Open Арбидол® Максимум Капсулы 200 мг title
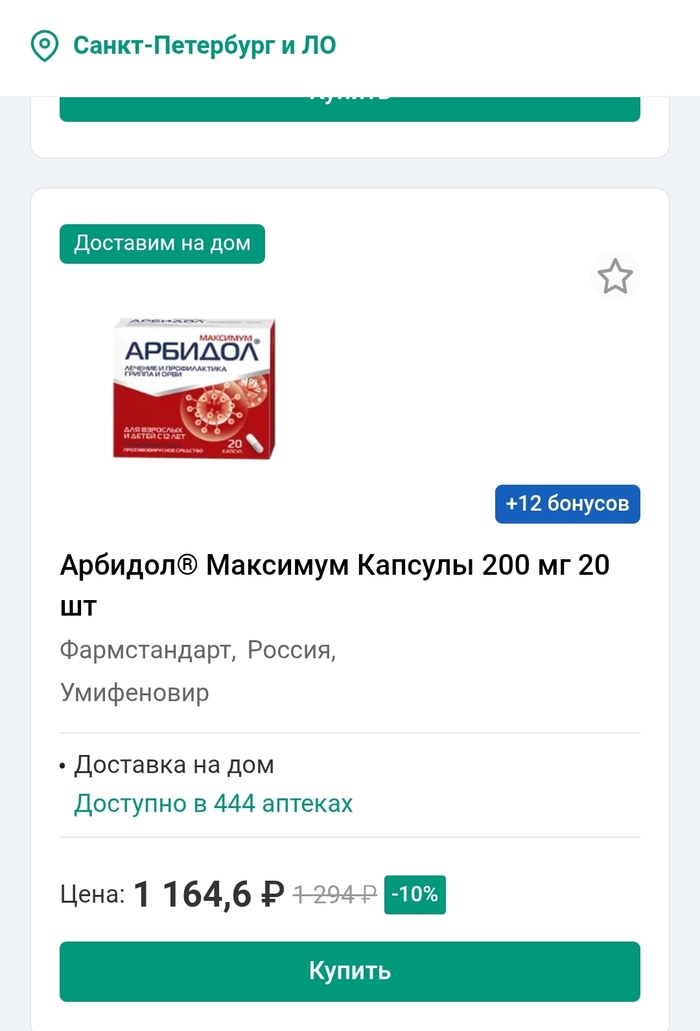This screenshot has width=700, height=1031. [x=334, y=585]
